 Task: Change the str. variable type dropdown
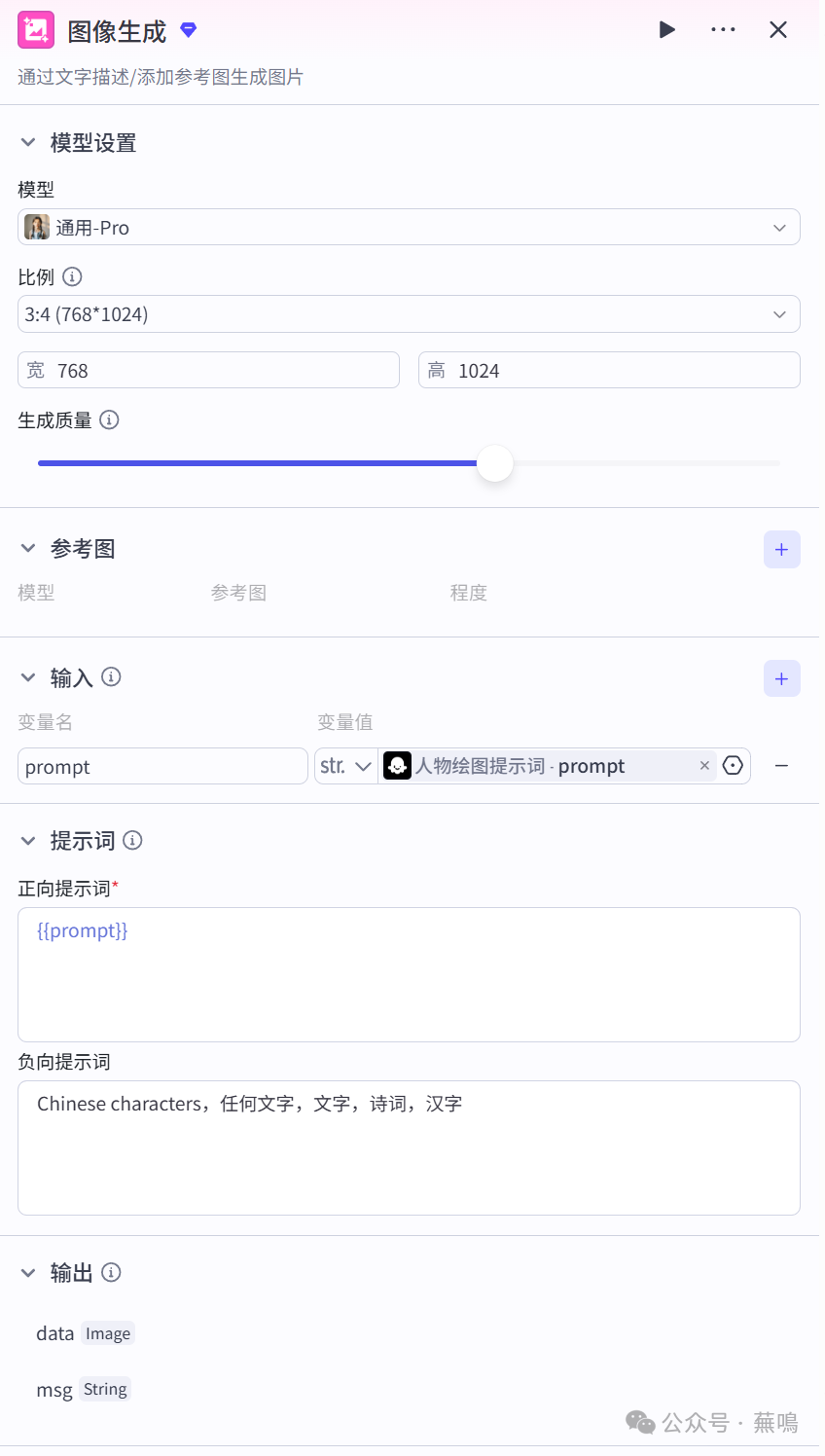coord(346,767)
